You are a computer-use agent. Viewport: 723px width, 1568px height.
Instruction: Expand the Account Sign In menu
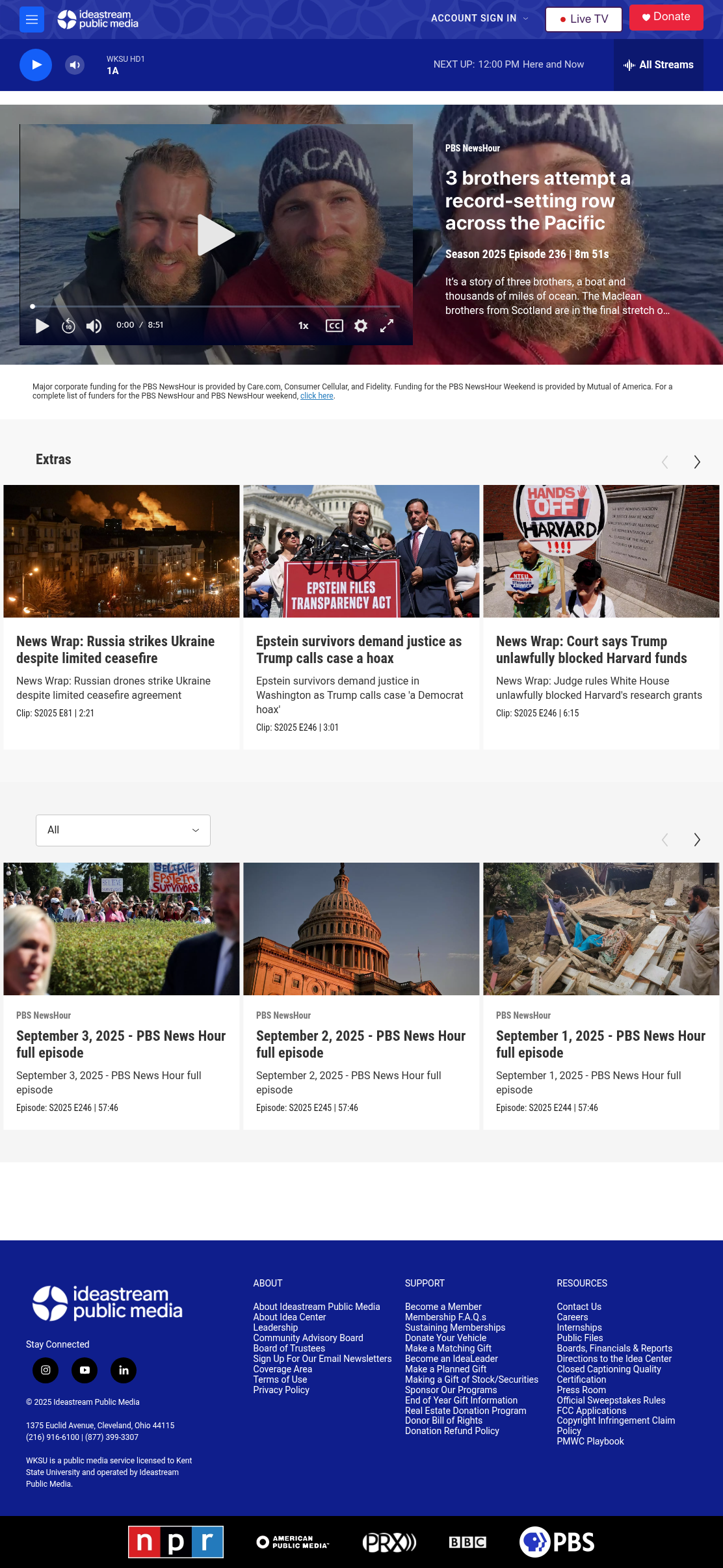480,18
